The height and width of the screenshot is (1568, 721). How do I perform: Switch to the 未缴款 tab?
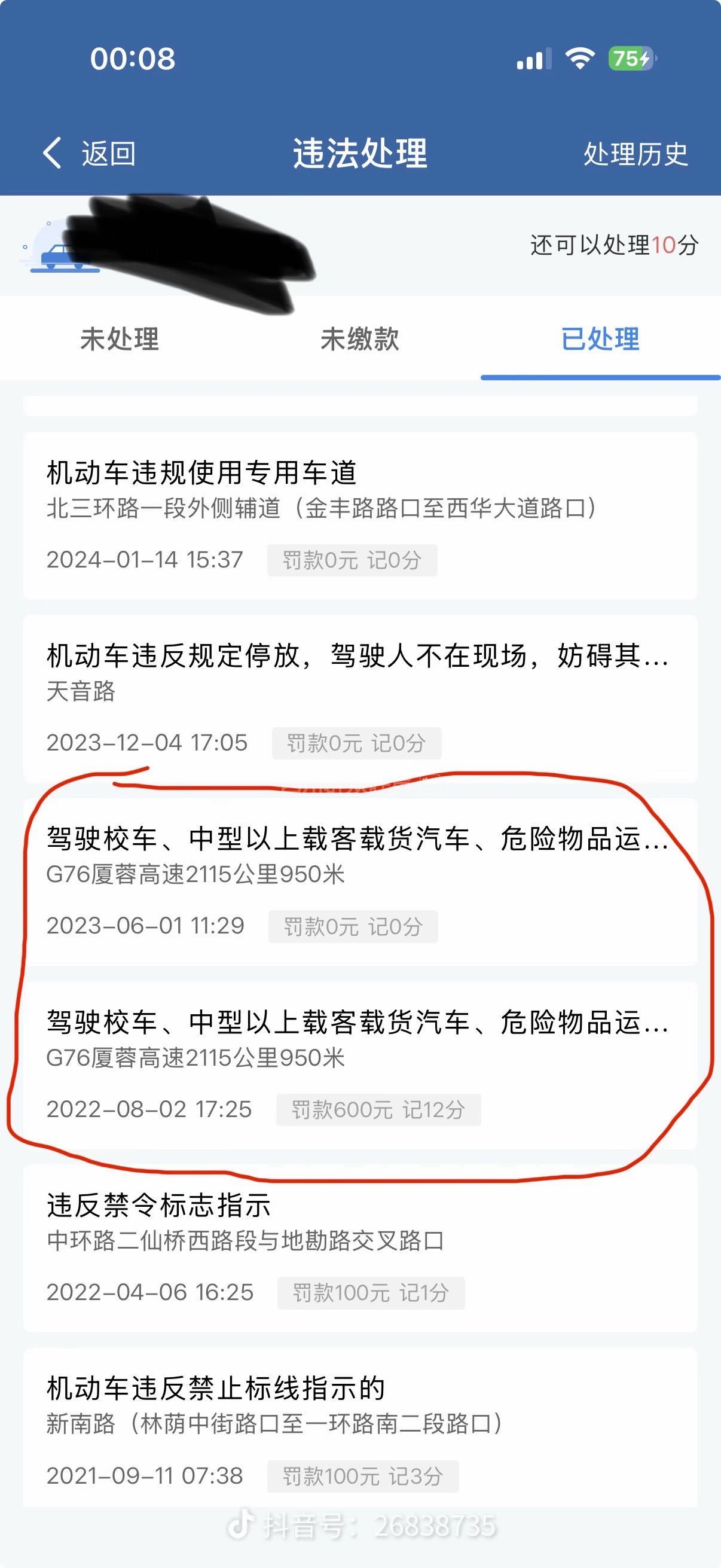pos(360,339)
